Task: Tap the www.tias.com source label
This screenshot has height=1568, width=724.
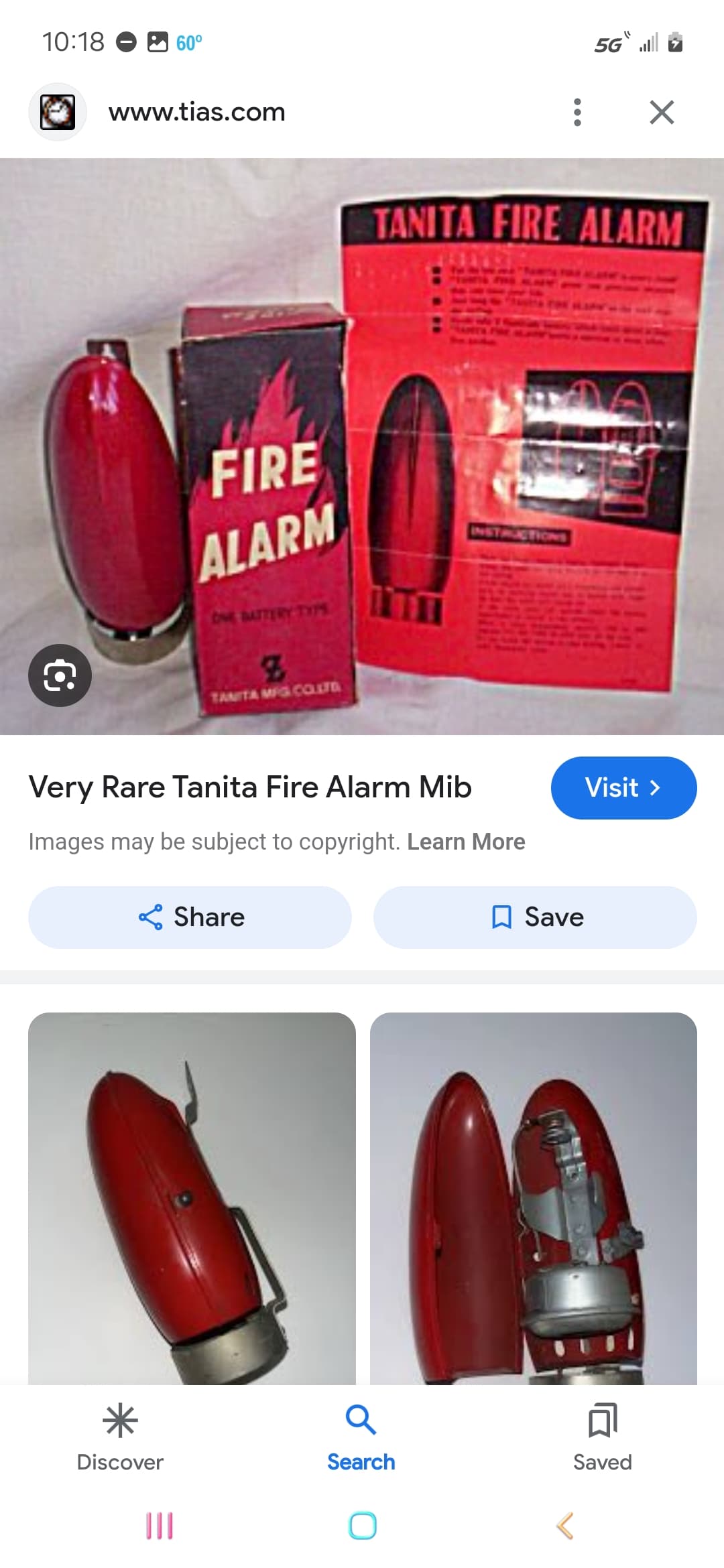Action: (197, 113)
